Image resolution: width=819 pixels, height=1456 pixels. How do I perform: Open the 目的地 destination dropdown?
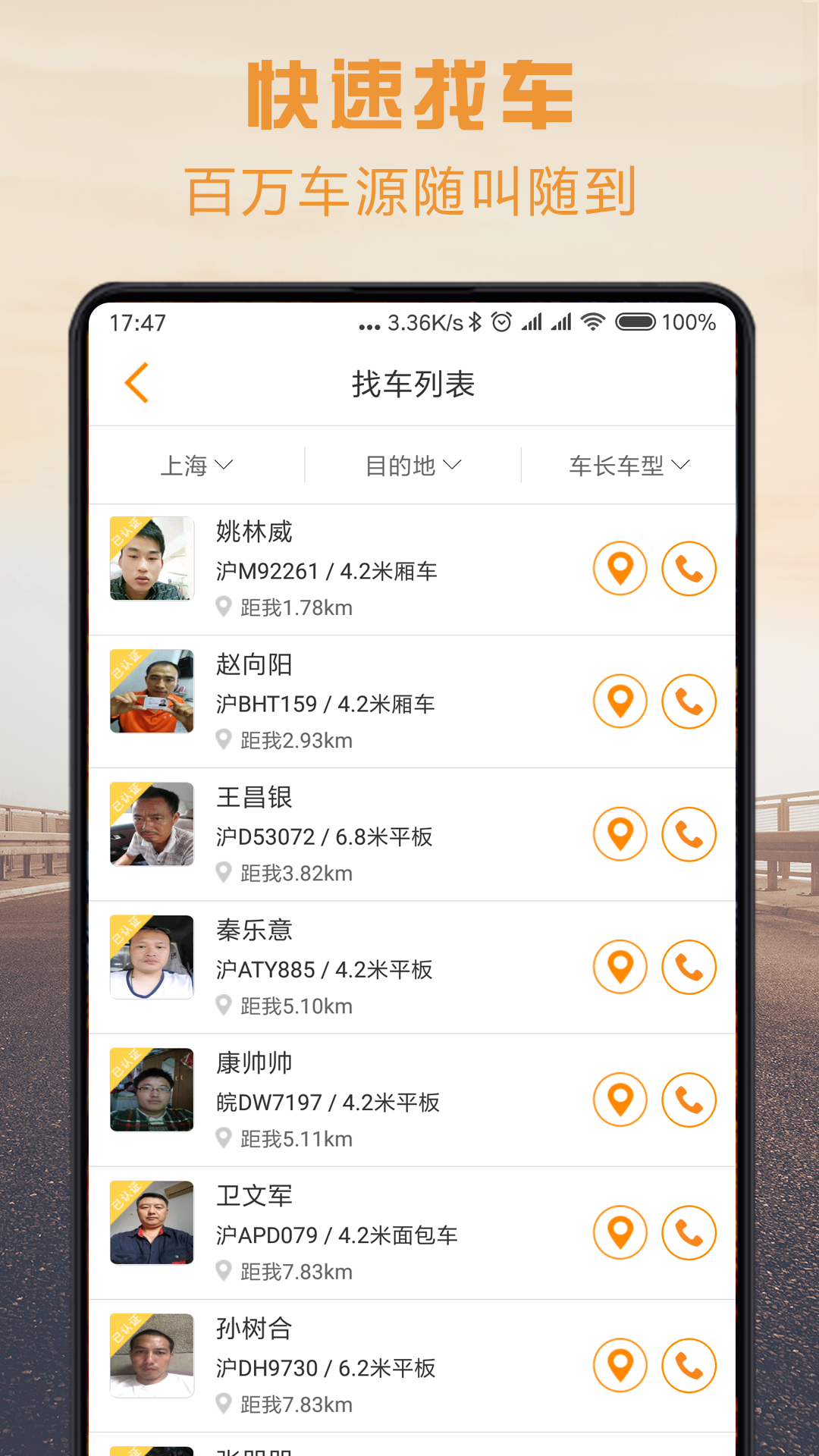[413, 466]
